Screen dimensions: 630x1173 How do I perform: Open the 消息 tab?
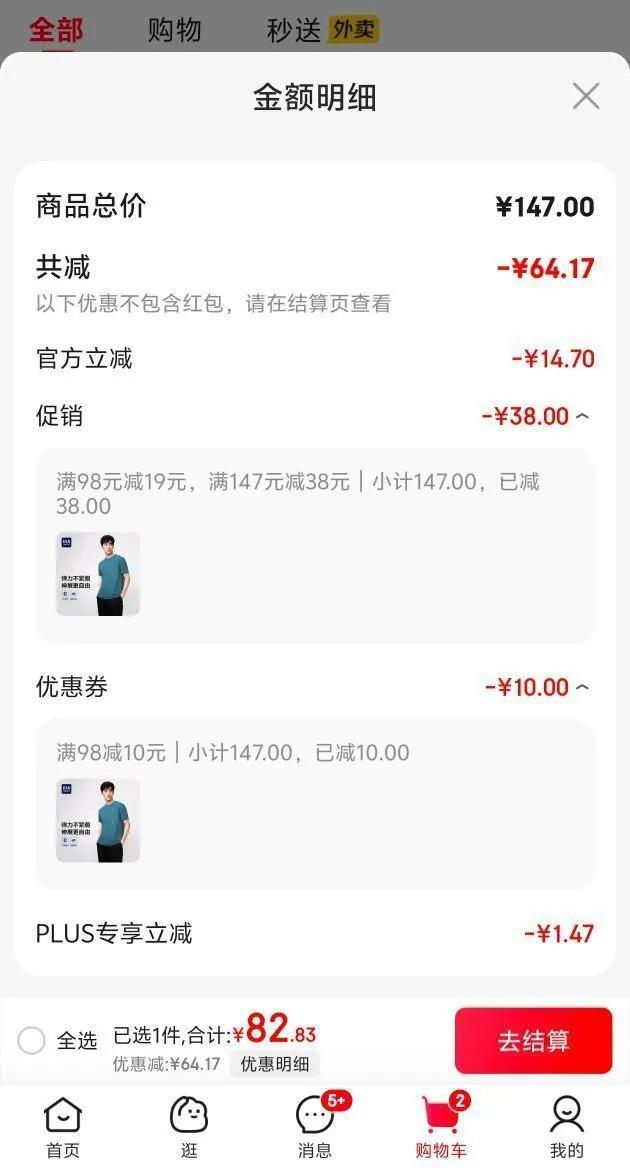[x=315, y=1128]
